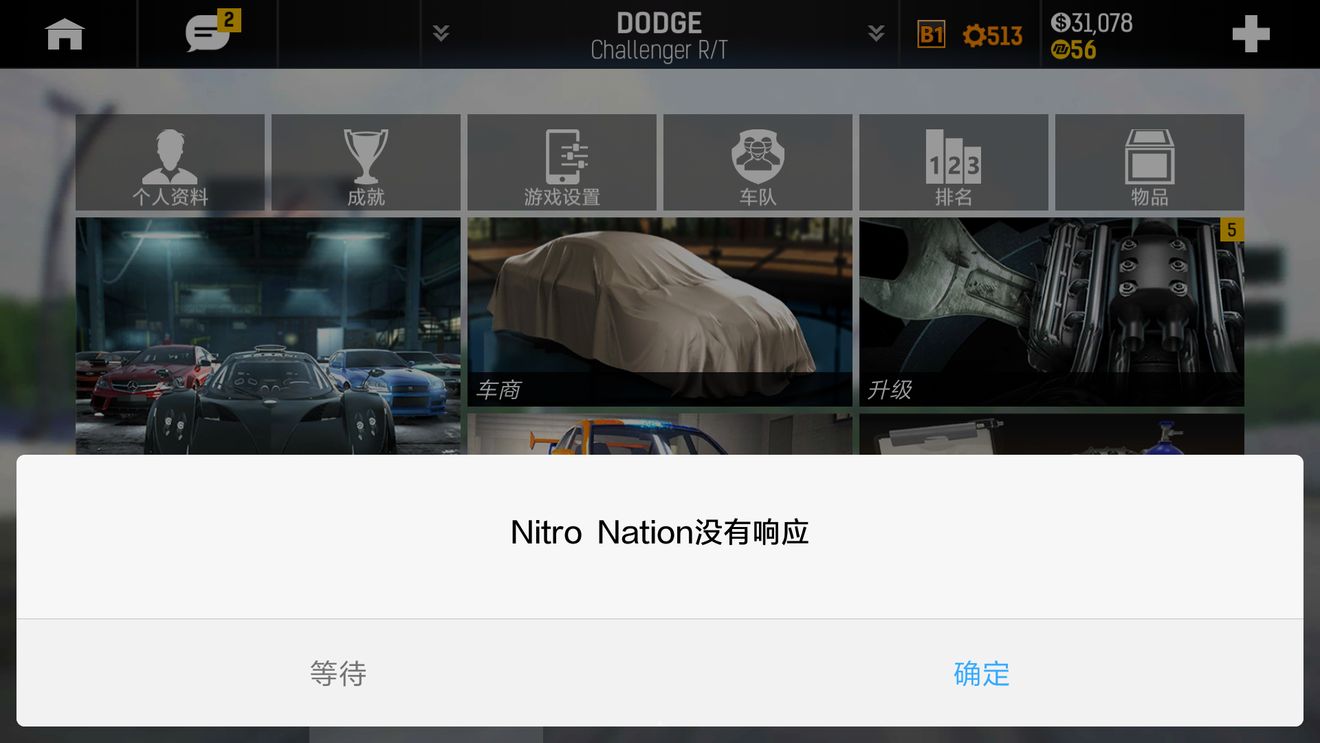Confirm closing with 确定

pyautogui.click(x=981, y=674)
